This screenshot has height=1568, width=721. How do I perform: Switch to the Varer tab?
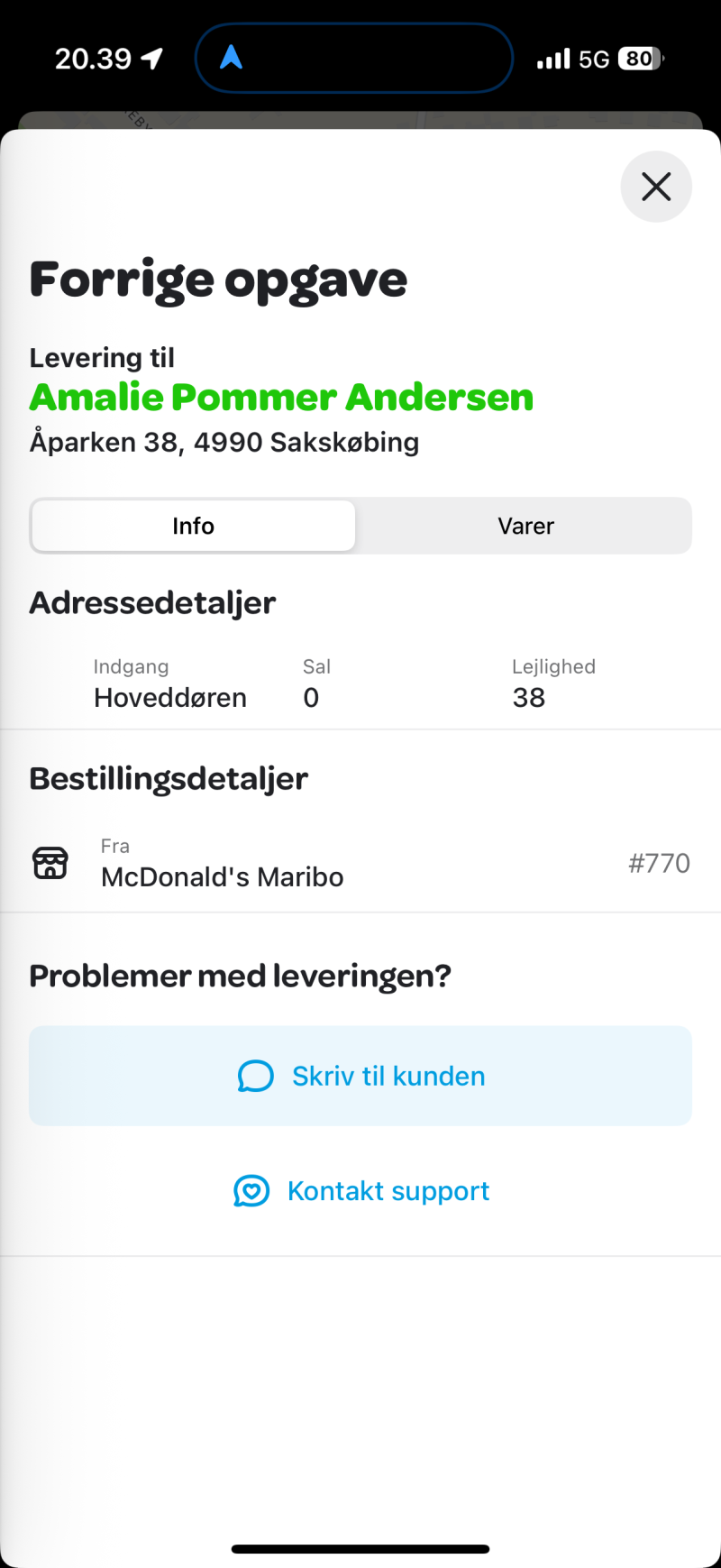(525, 526)
